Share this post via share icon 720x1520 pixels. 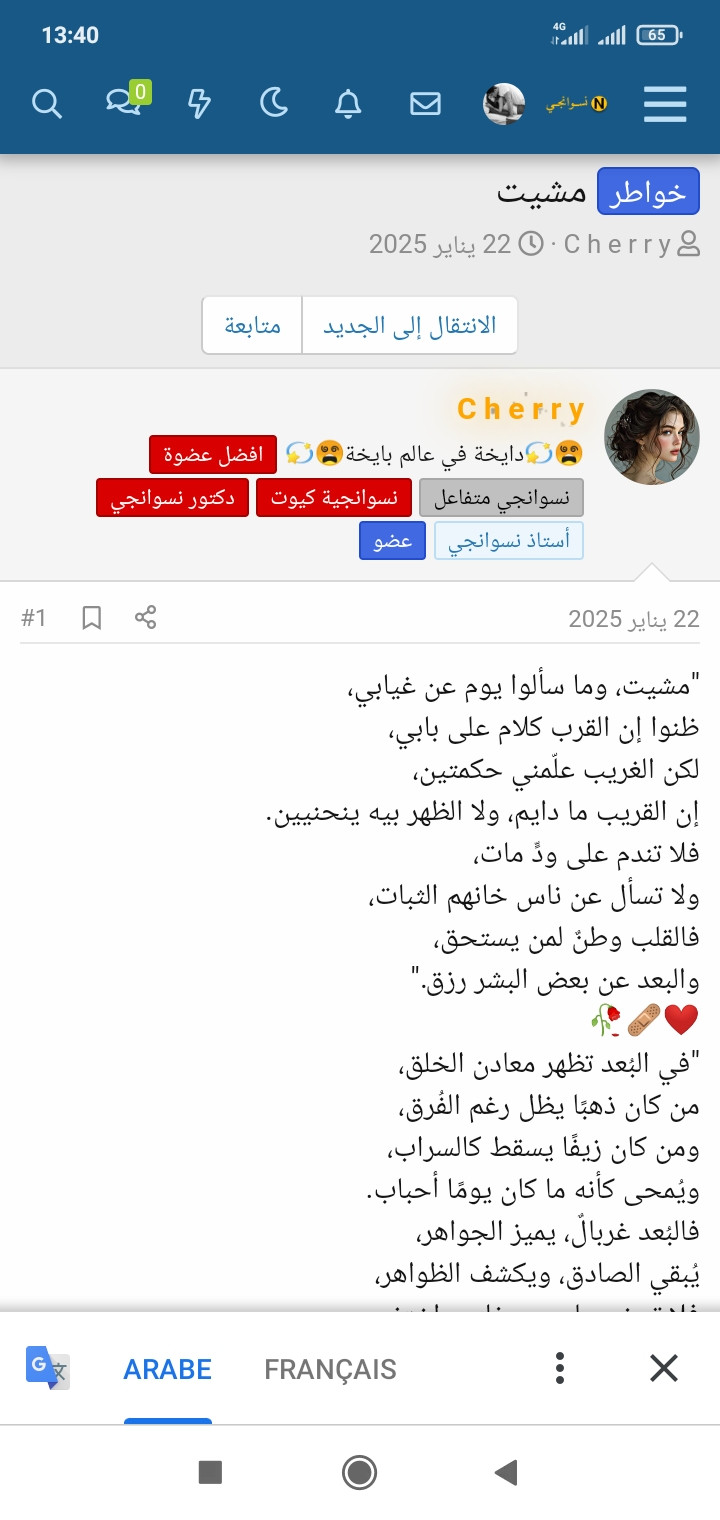point(146,617)
